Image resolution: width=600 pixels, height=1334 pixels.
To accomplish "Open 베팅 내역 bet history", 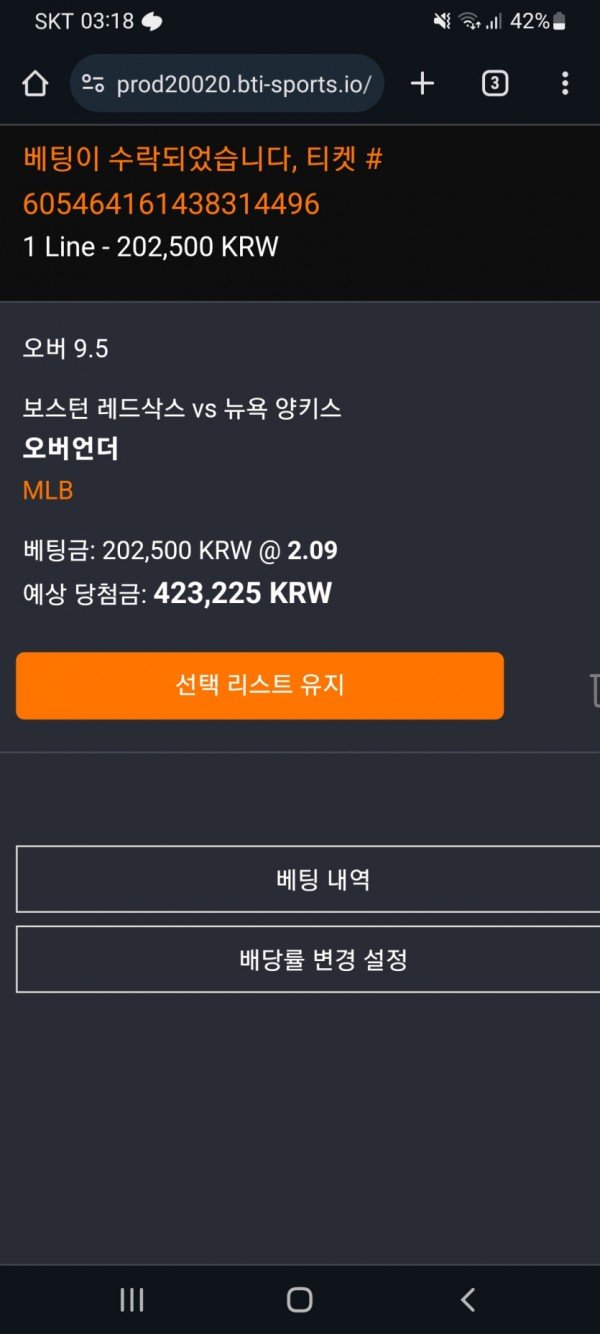I will tap(308, 879).
